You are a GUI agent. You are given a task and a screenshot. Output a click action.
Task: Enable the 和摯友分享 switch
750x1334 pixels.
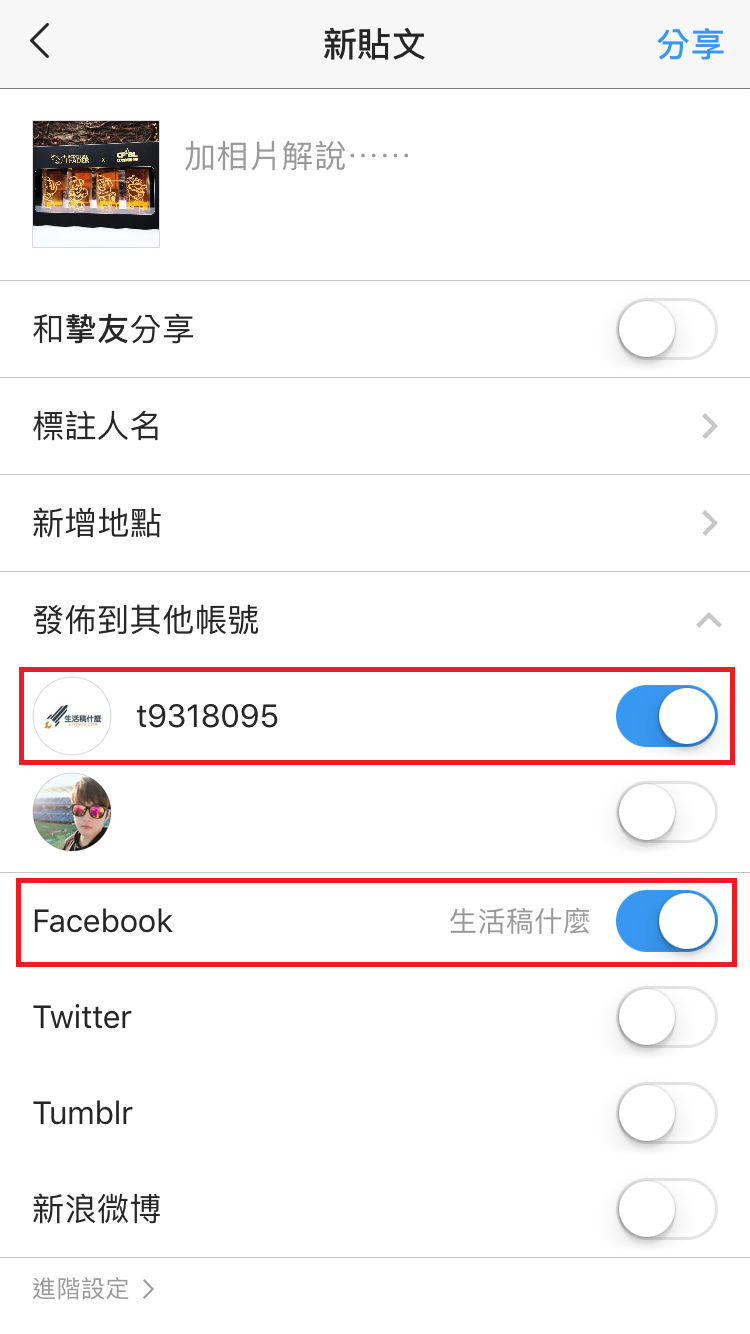(667, 329)
